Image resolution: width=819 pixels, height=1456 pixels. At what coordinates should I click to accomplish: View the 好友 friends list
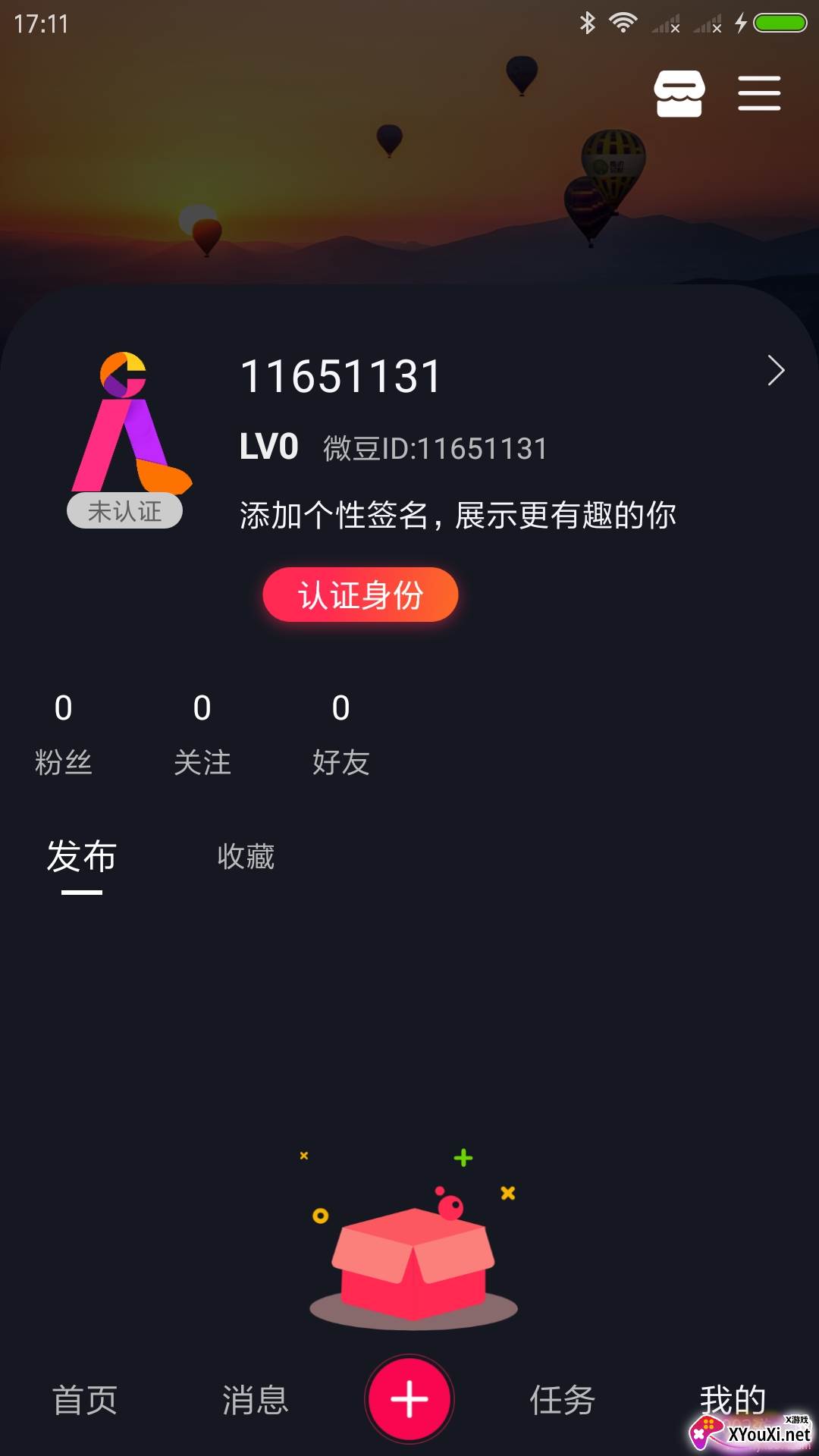(340, 734)
